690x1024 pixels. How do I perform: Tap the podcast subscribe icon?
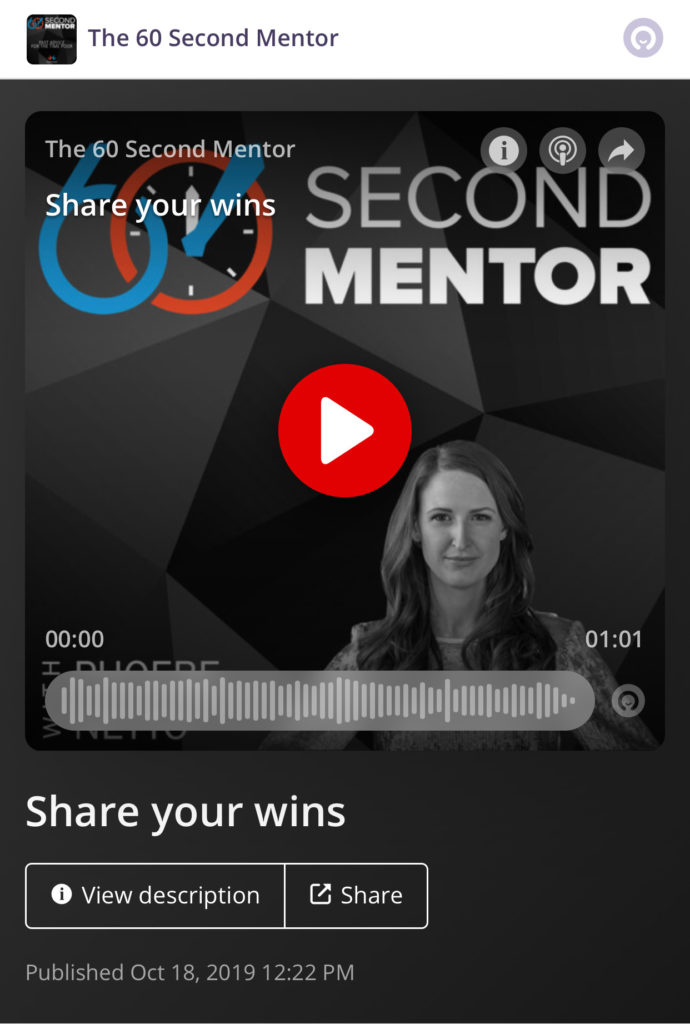click(563, 151)
